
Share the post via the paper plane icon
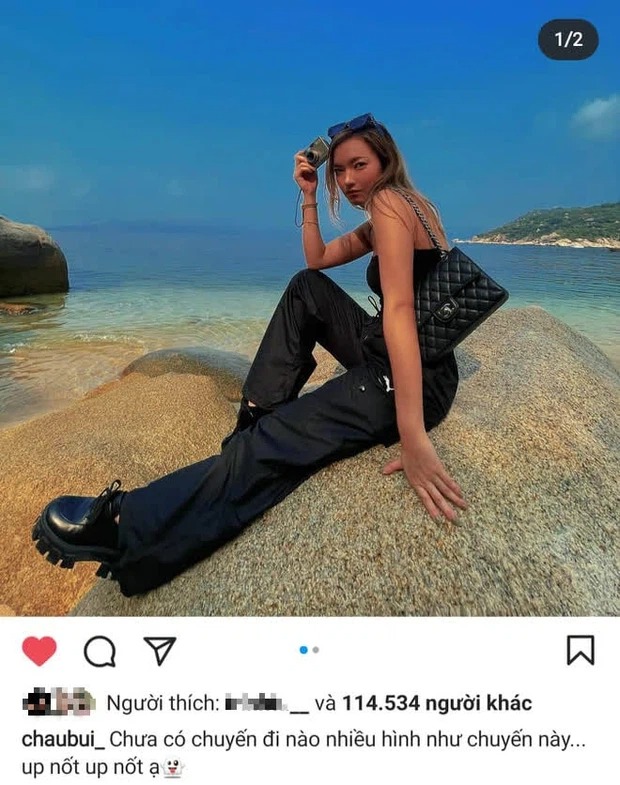[159, 651]
